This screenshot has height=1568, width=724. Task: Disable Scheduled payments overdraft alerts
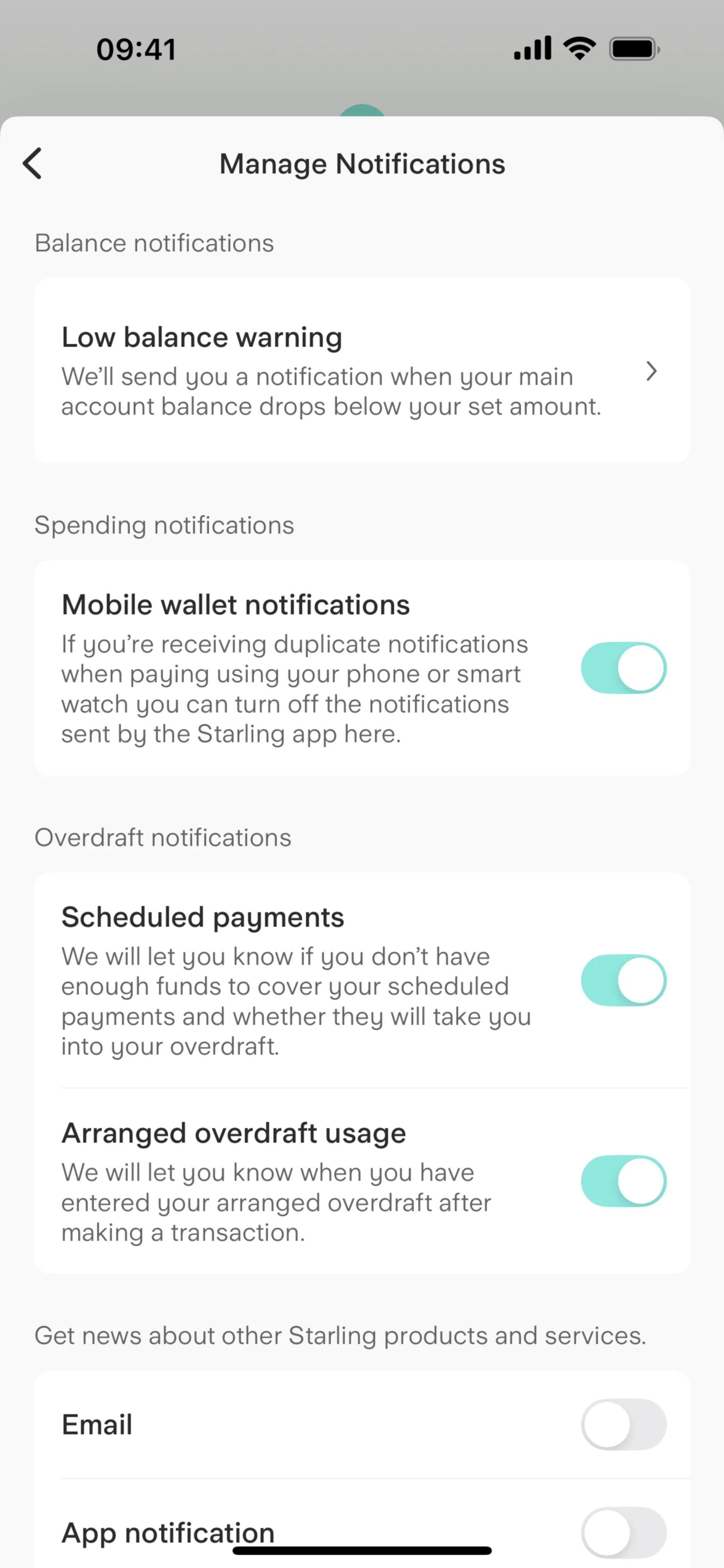623,980
